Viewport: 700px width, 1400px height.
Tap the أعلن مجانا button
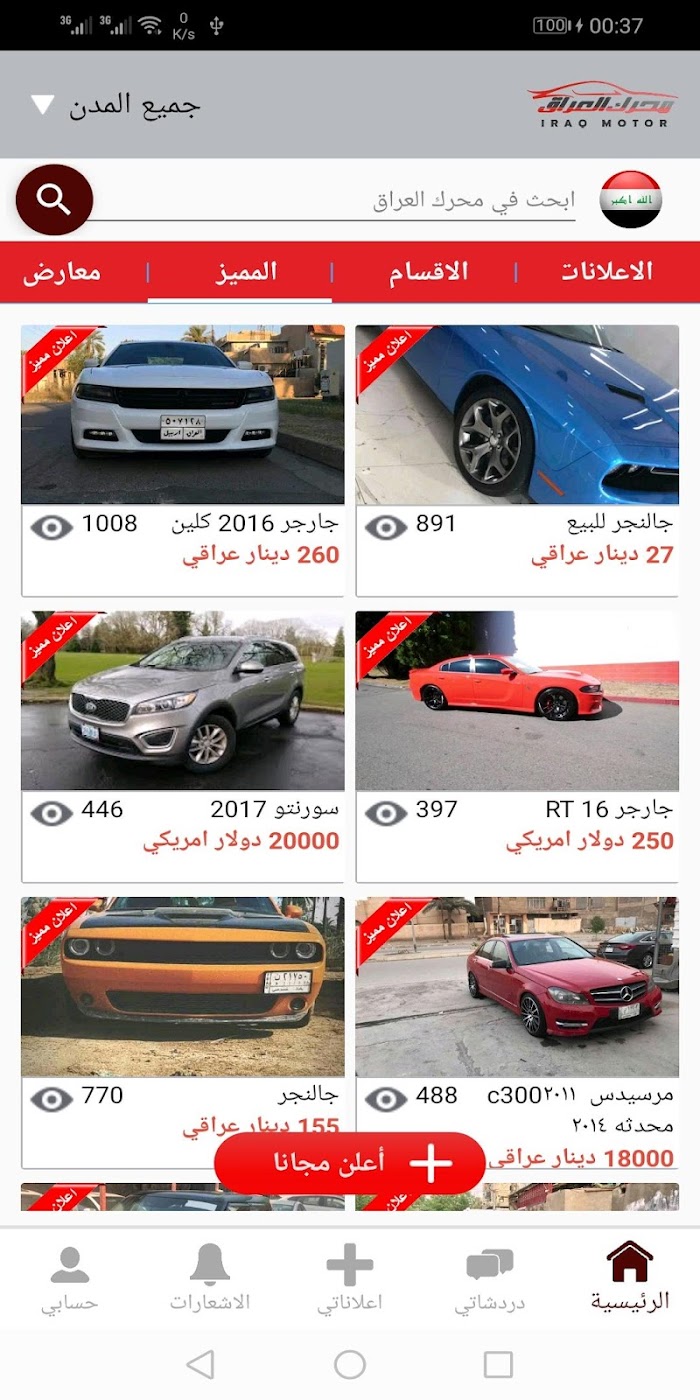350,1163
